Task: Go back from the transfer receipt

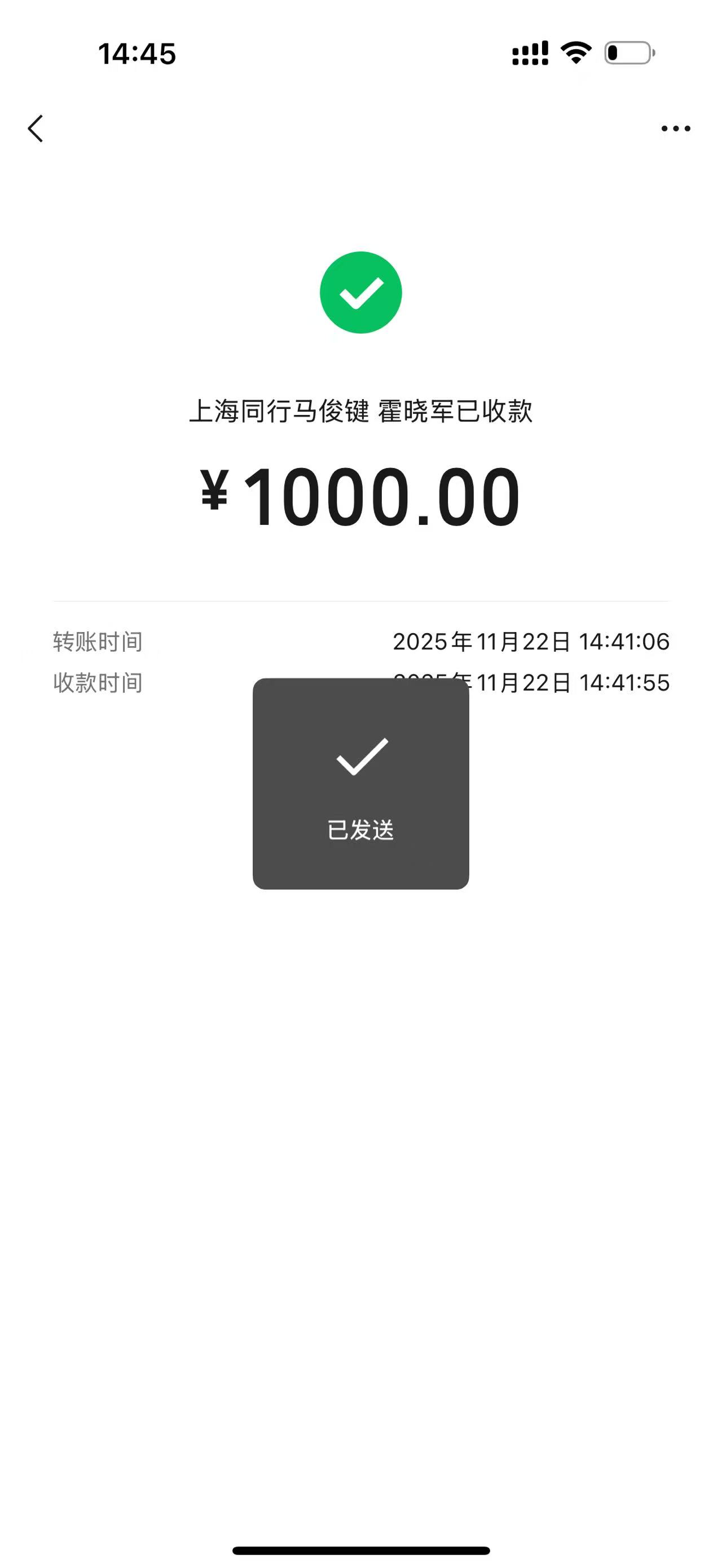Action: point(36,129)
